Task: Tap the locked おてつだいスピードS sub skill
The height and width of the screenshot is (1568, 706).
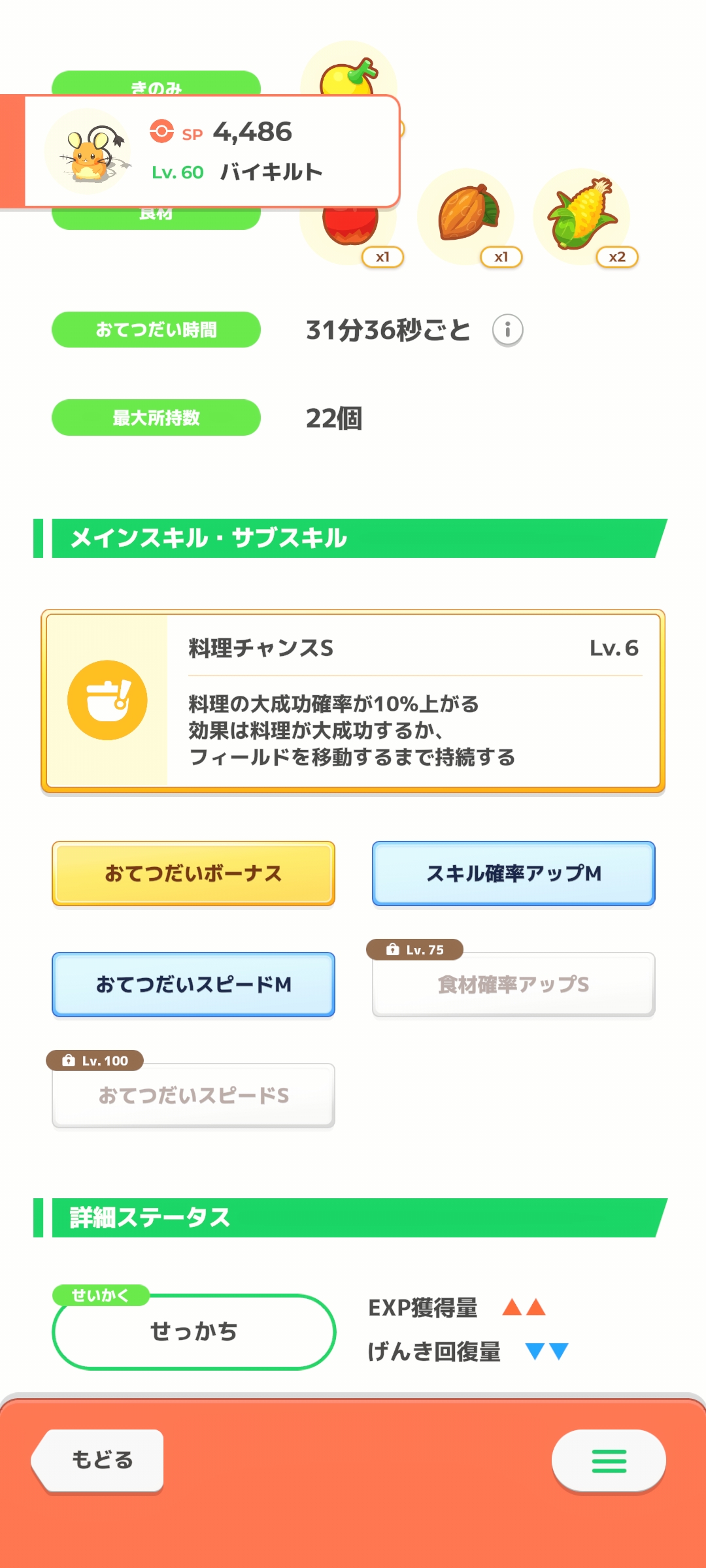Action: [193, 1096]
